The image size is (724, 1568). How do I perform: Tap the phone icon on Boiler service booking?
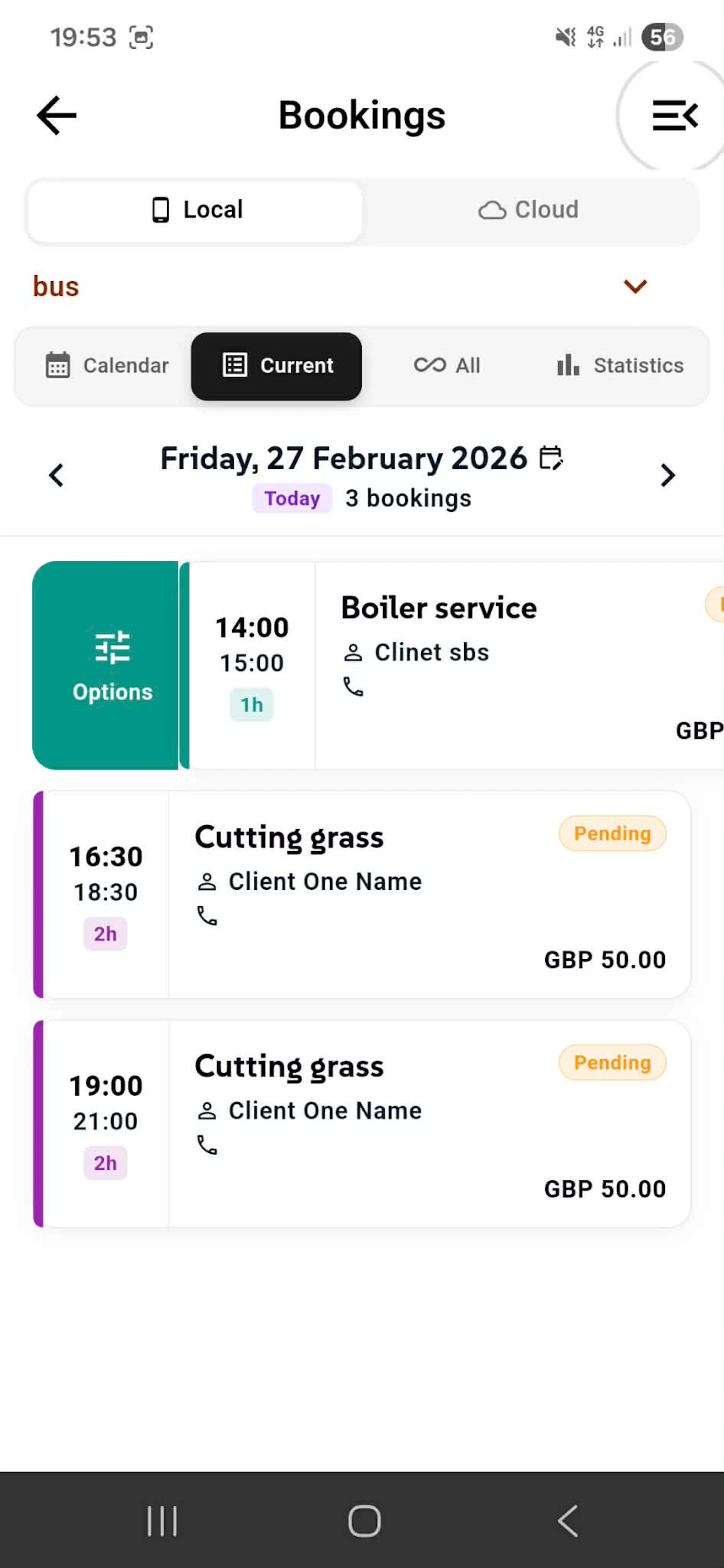pos(354,687)
